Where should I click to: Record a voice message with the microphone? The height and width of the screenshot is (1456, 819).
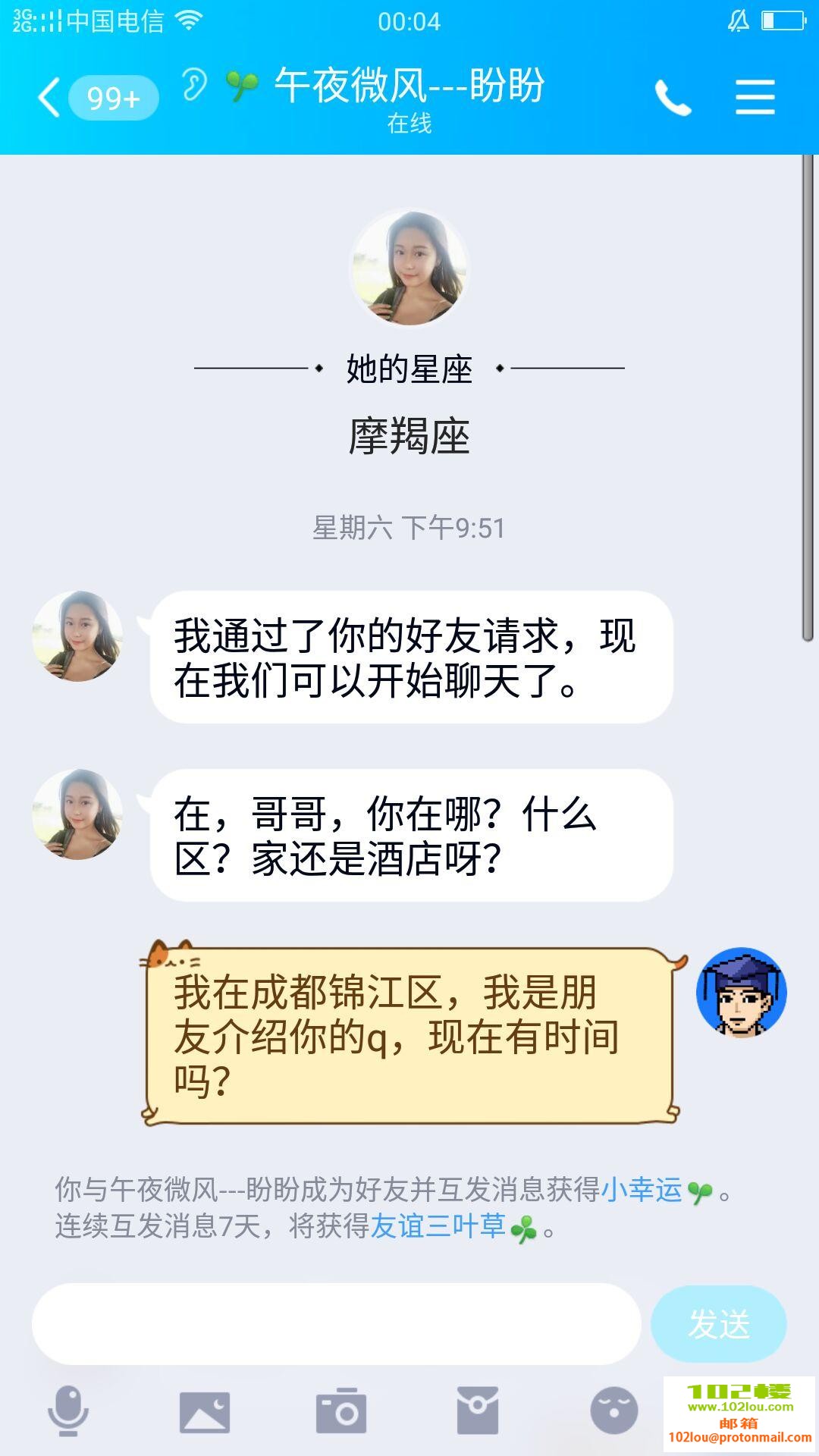tap(68, 1411)
